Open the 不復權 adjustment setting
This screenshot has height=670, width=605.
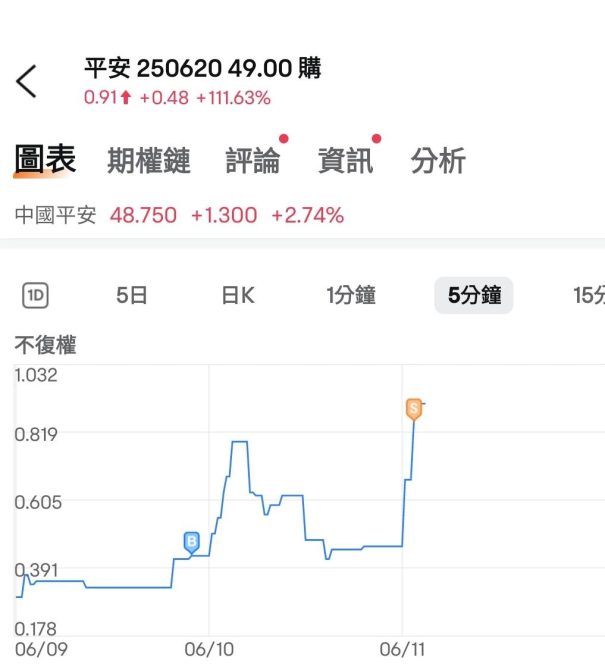click(x=46, y=346)
